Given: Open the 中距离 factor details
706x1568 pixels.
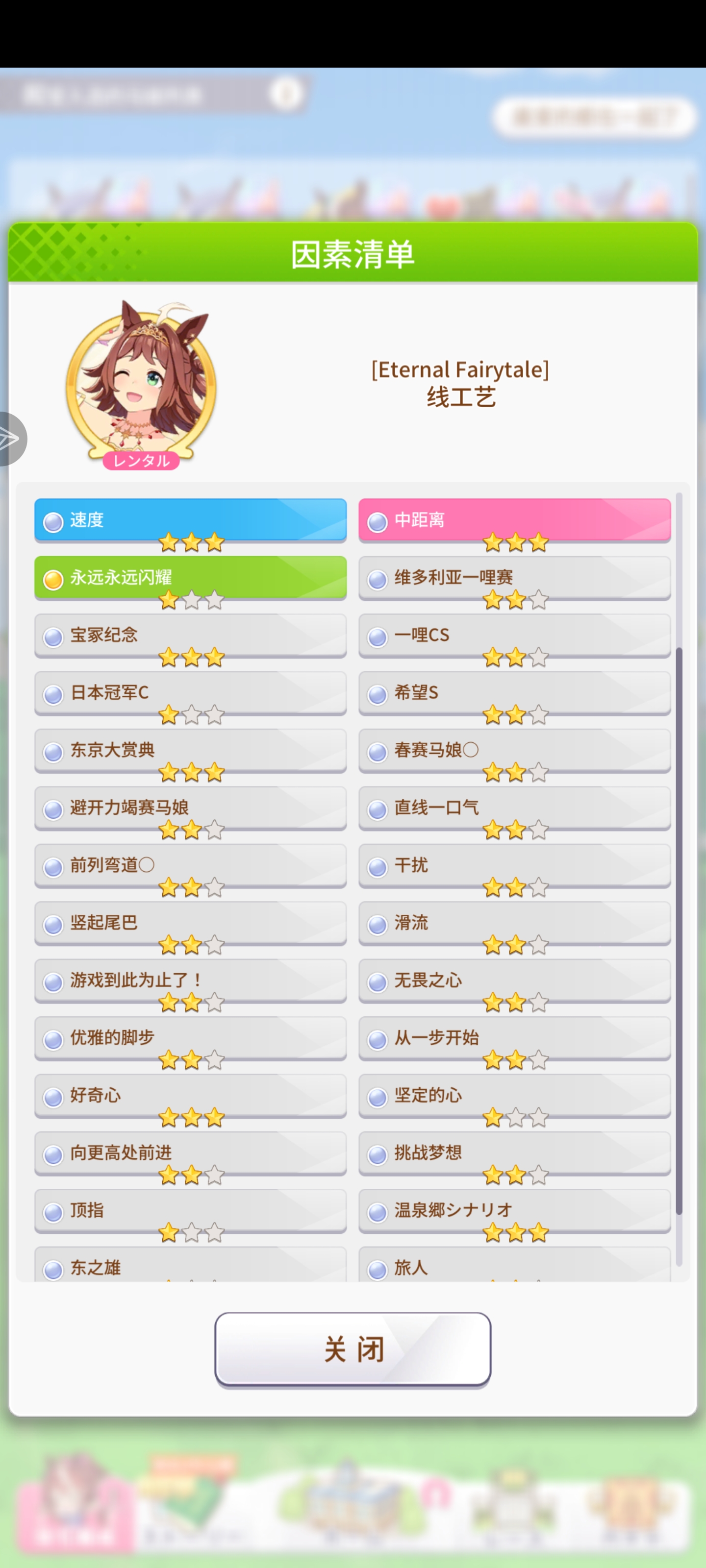Looking at the screenshot, I should click(514, 520).
